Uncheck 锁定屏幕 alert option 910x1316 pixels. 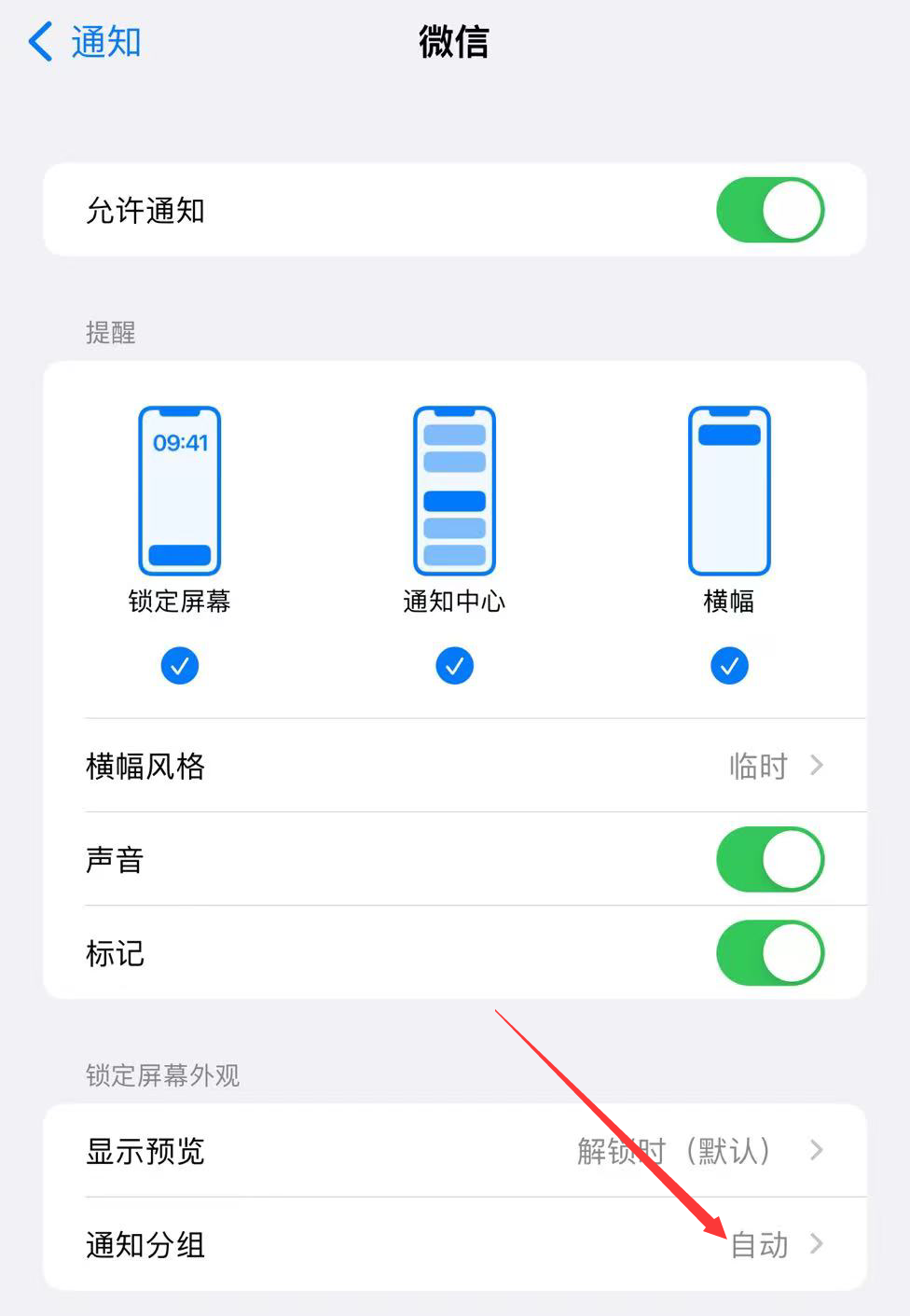[x=179, y=666]
